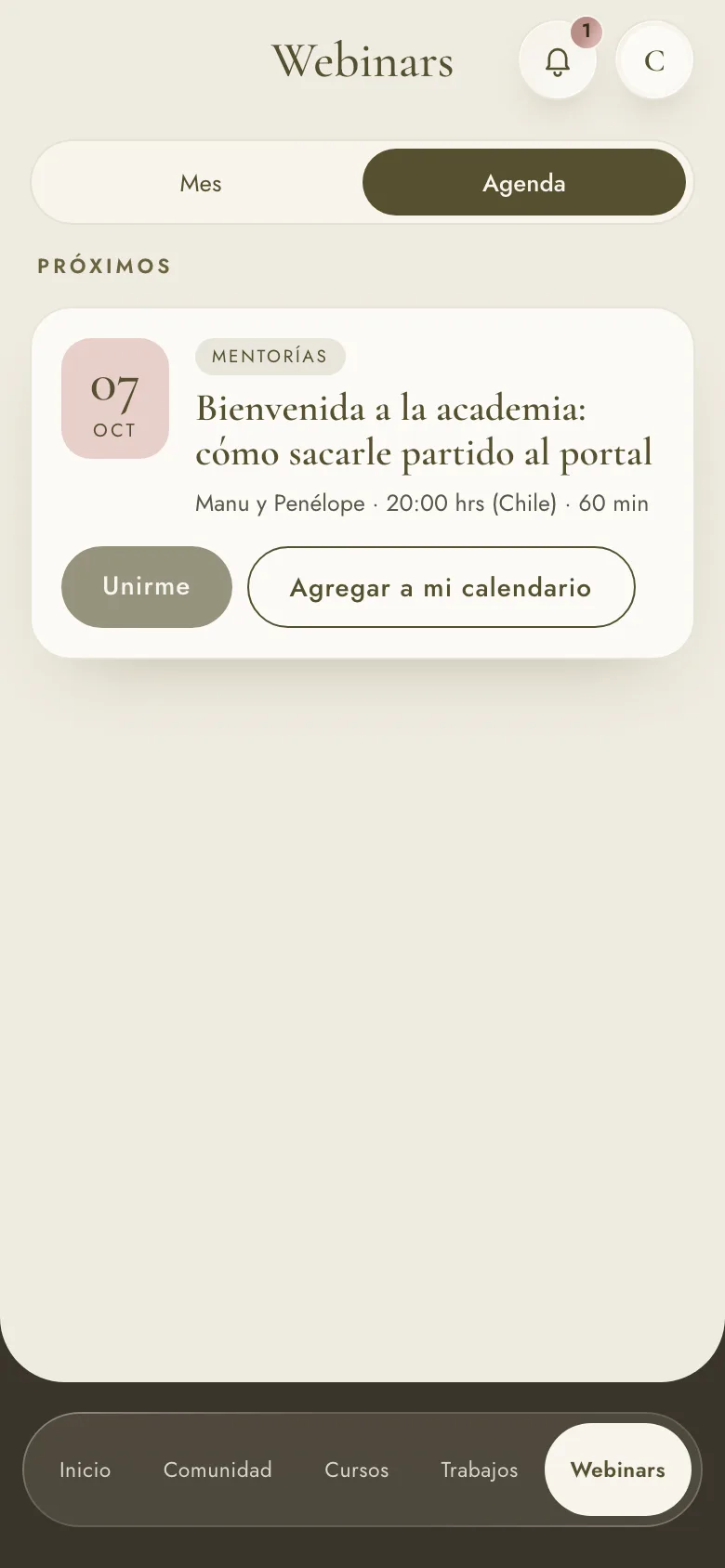Switch to the Cursos tab

(357, 1470)
